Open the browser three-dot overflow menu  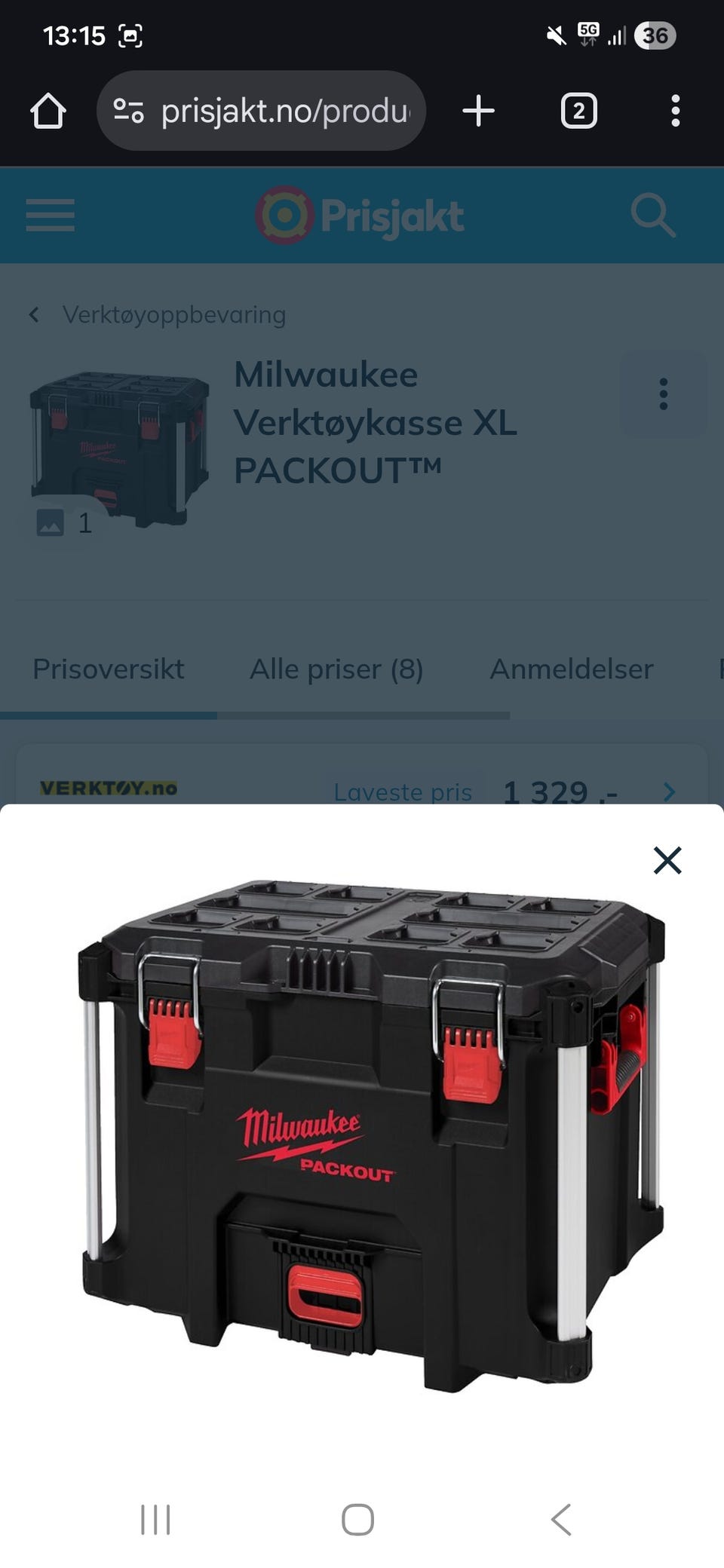click(x=675, y=112)
